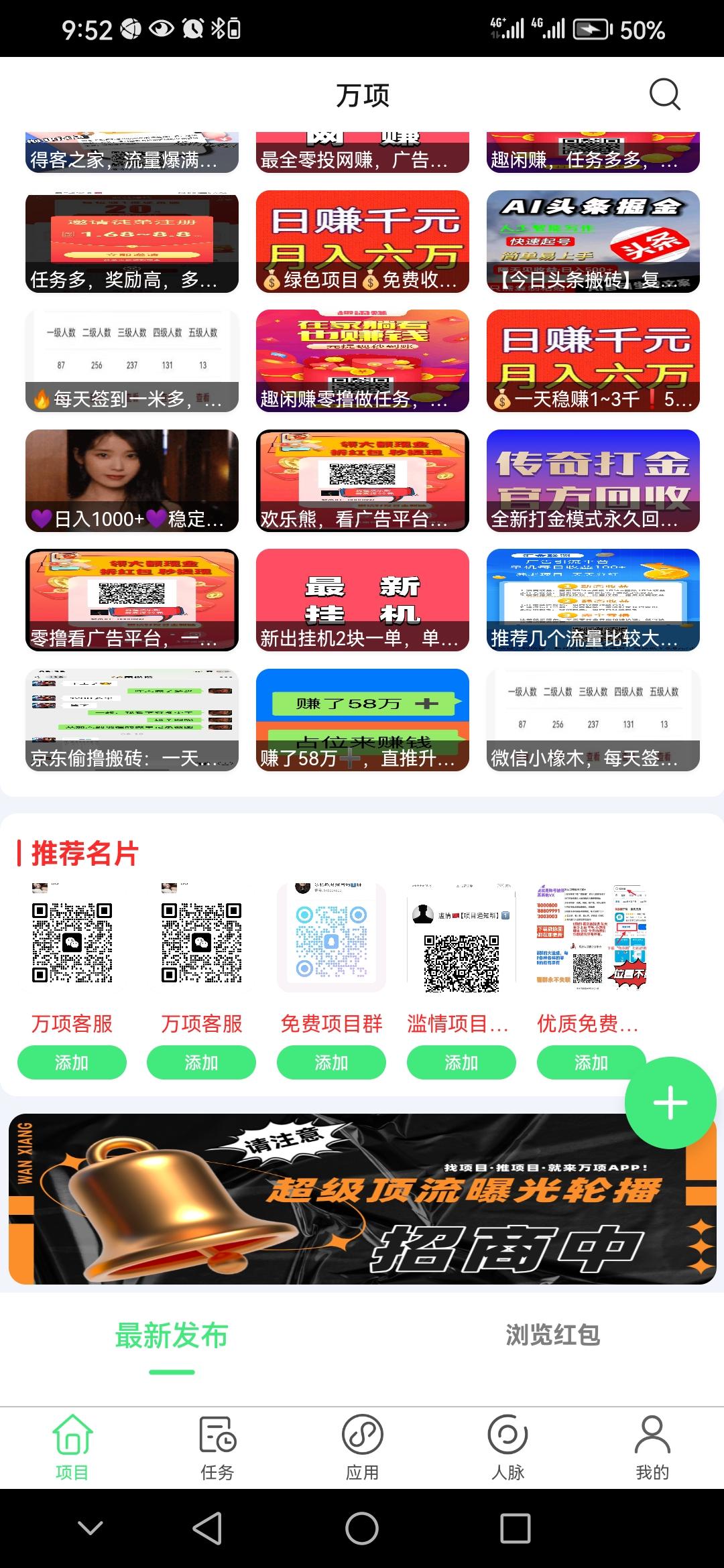
Task: Open the 京东偷撸搬砖 card
Action: (x=132, y=720)
